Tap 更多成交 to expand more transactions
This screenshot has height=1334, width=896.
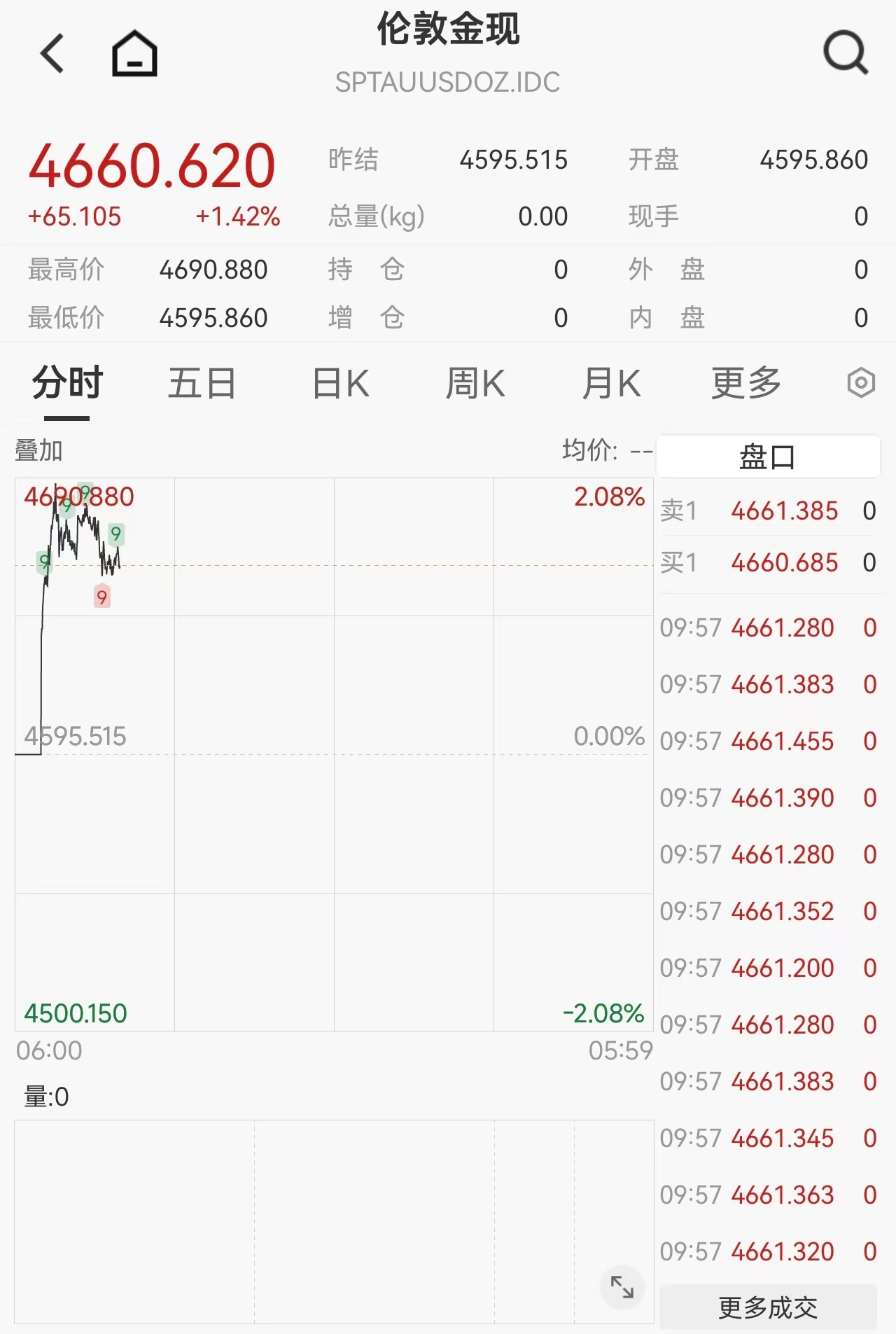coord(768,1305)
